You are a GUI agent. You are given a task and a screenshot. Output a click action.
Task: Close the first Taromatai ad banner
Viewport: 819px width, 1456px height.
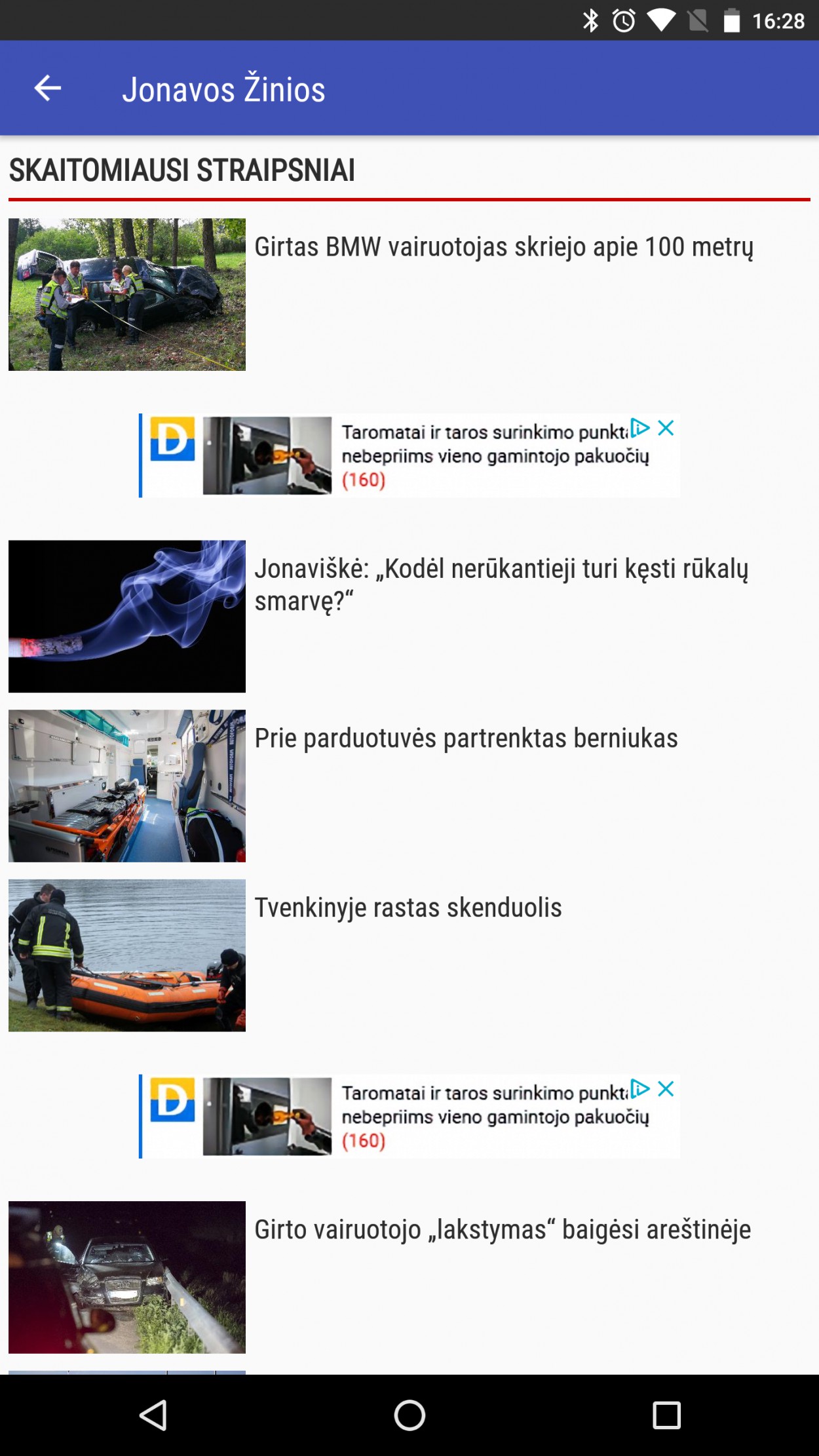(x=666, y=428)
